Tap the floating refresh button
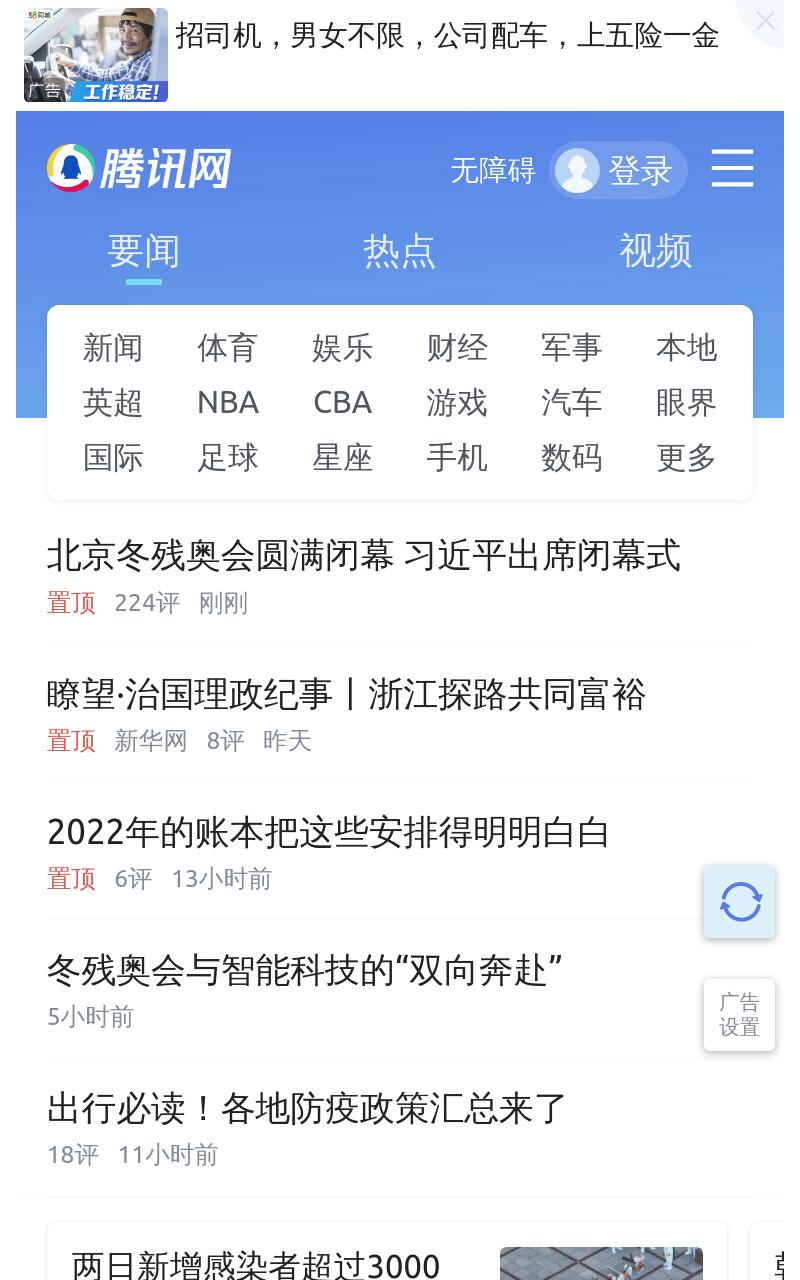This screenshot has width=800, height=1280. click(x=740, y=902)
